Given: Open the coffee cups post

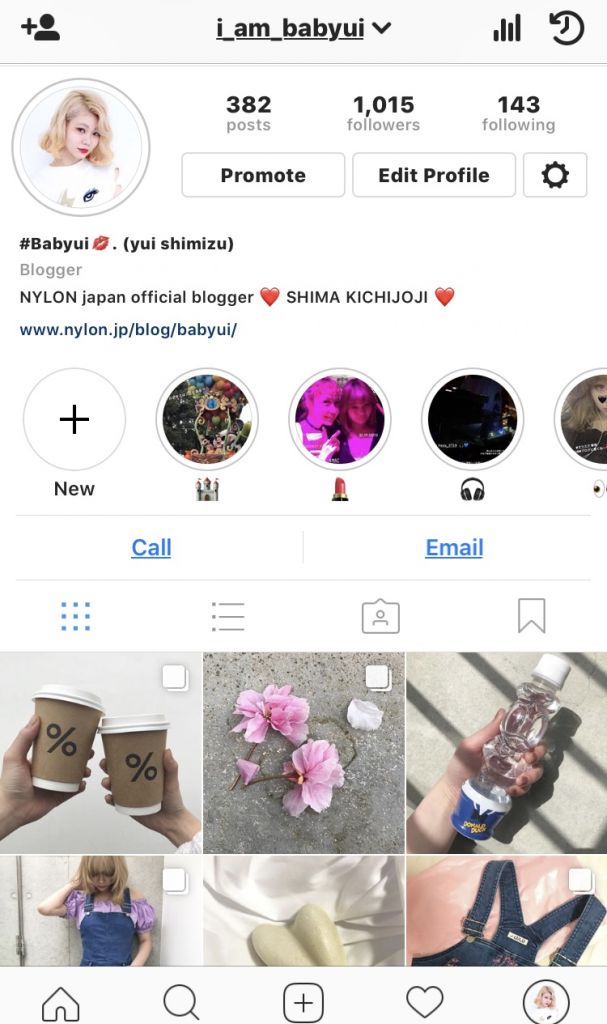Looking at the screenshot, I should point(100,752).
